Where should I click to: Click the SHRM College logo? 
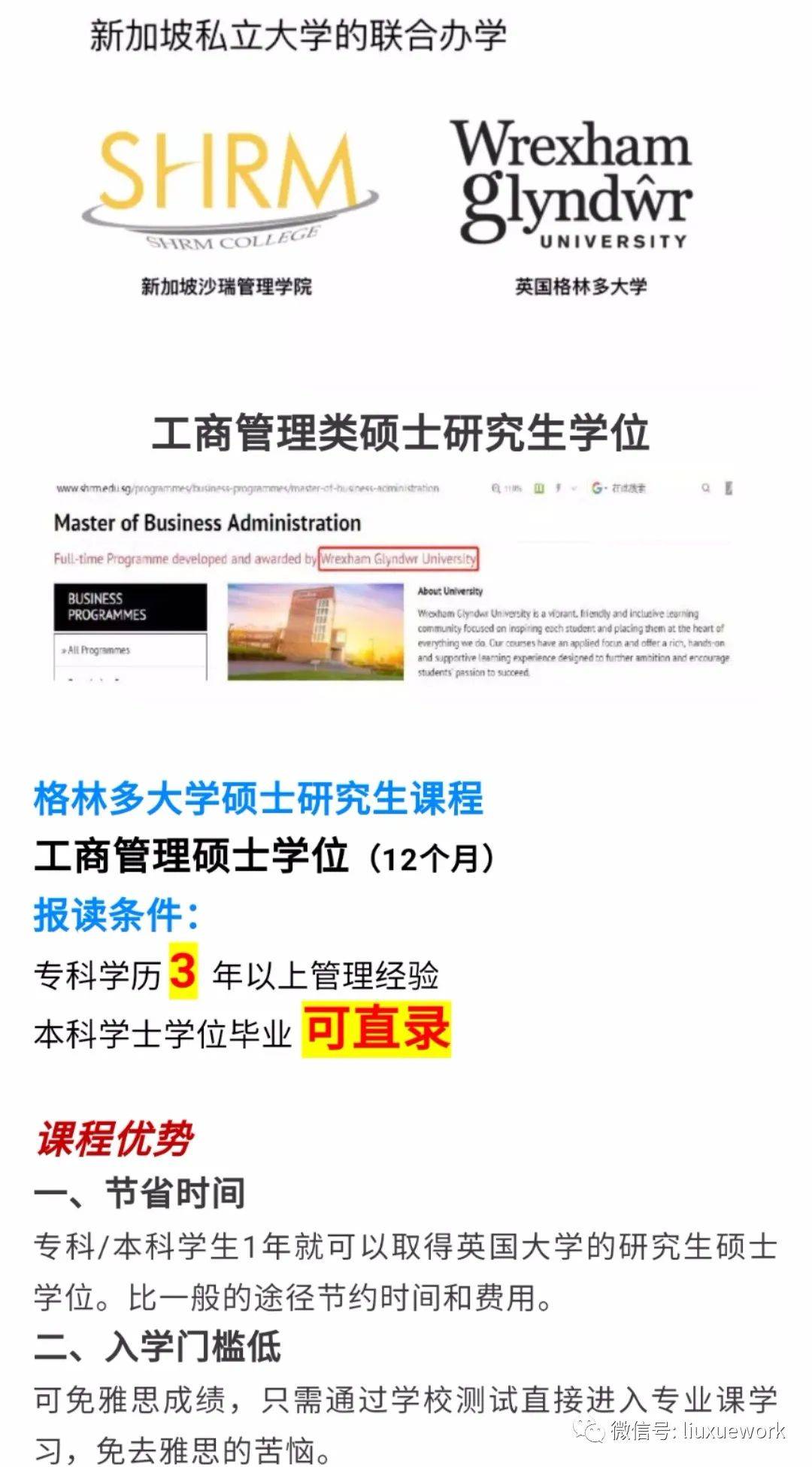tap(226, 188)
